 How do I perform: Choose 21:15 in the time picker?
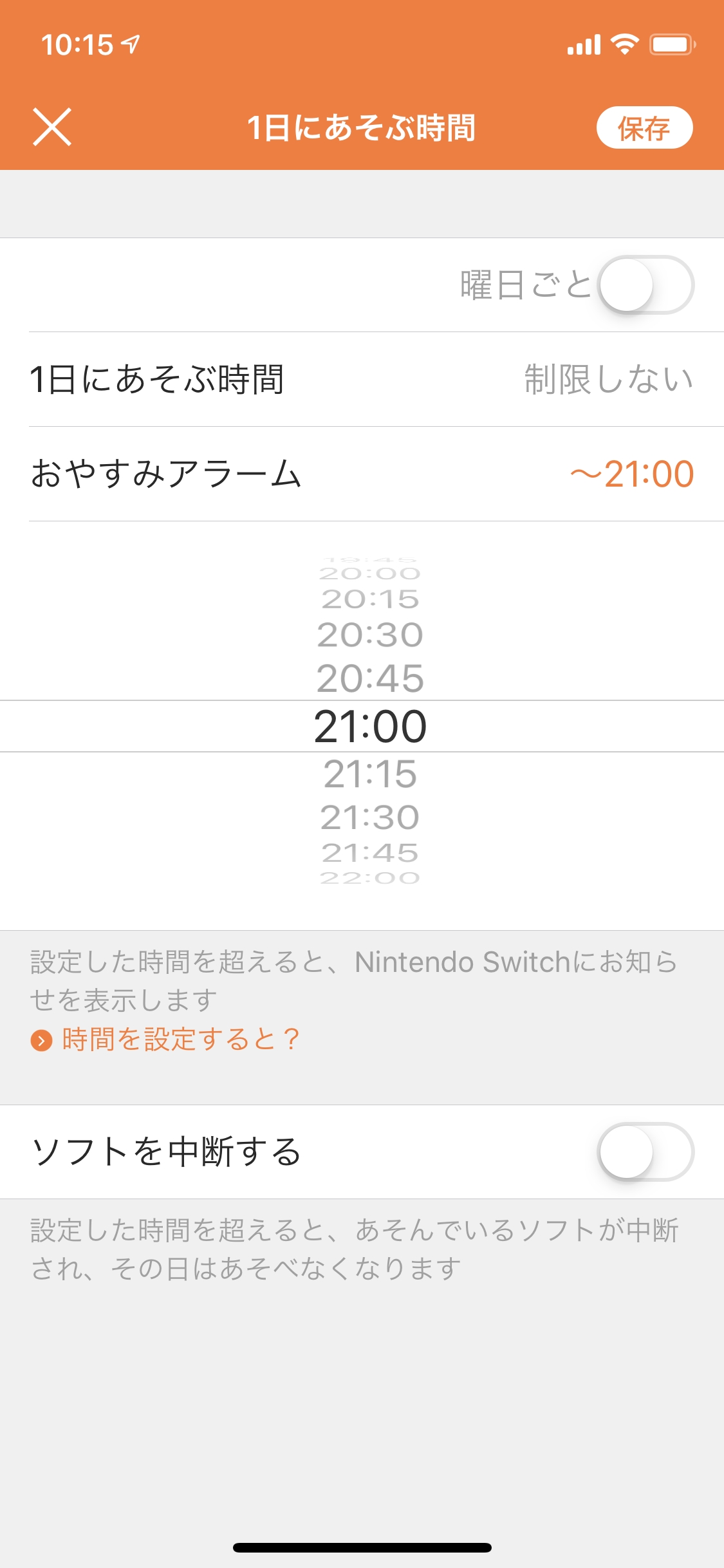coord(370,774)
